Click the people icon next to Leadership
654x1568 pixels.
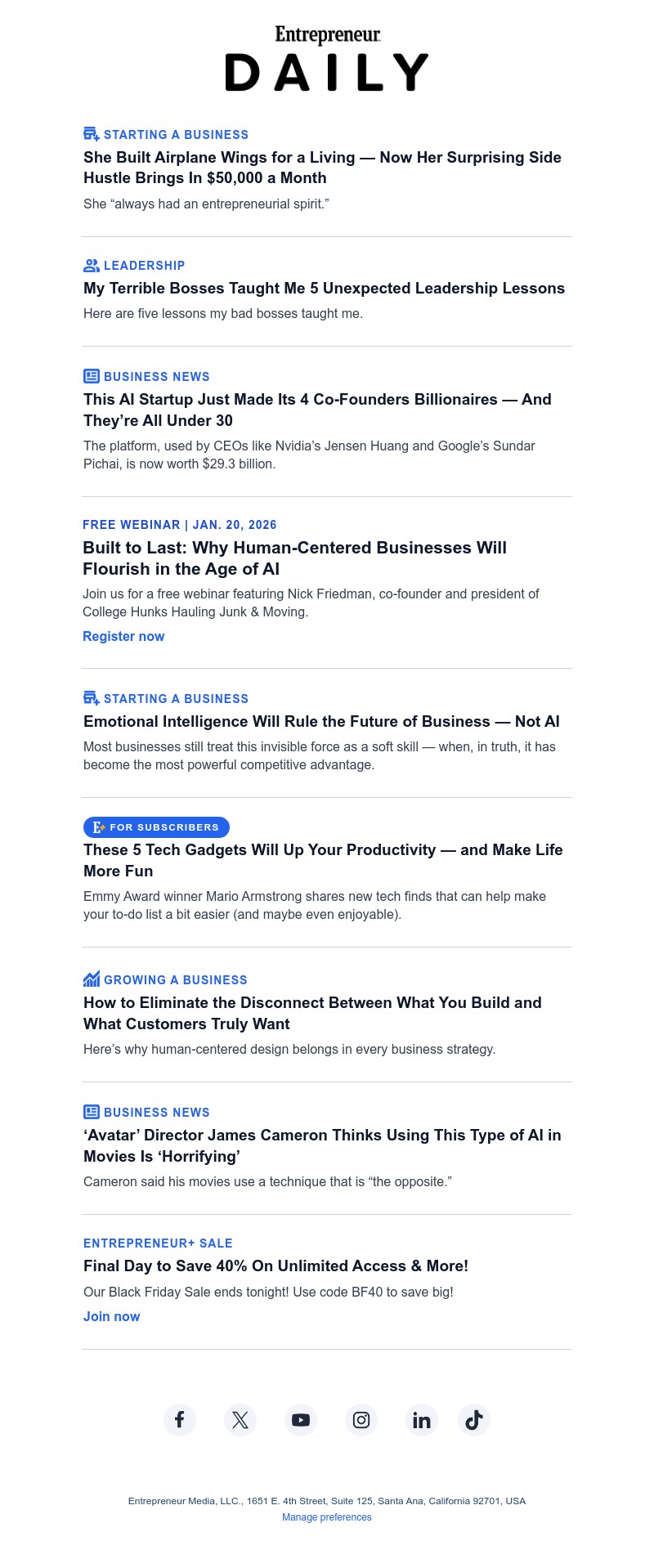pos(92,265)
